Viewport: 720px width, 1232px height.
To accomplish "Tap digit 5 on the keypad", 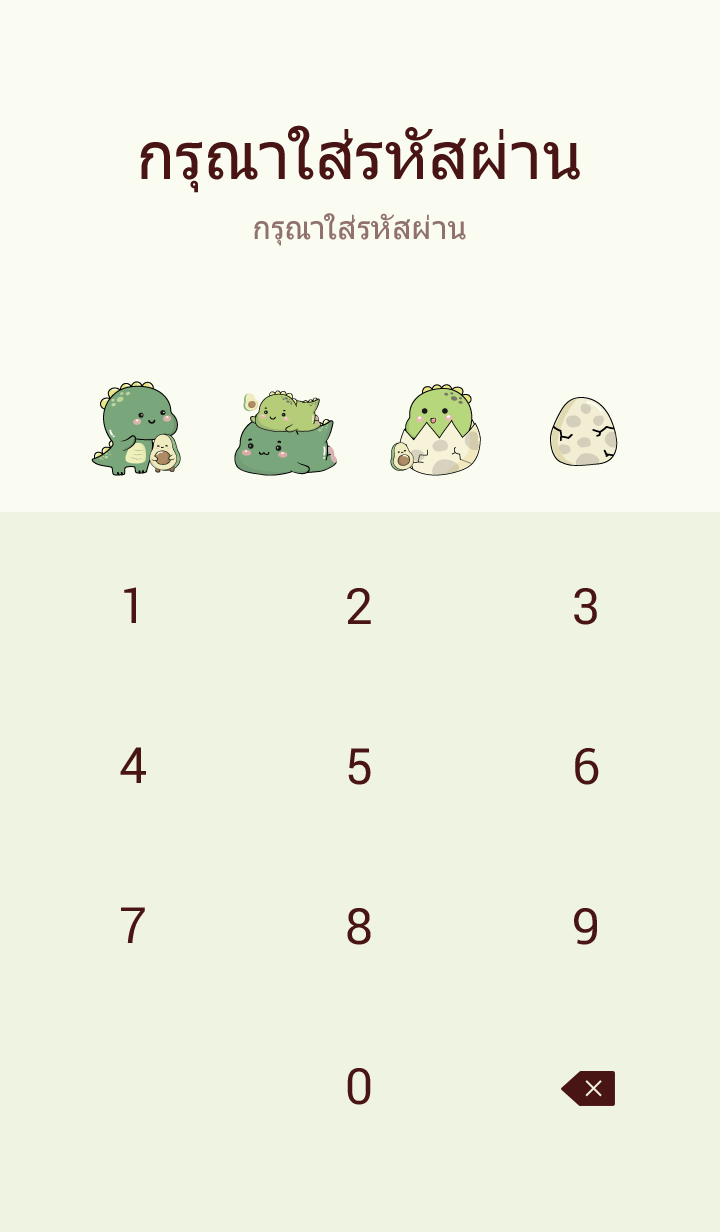I will (359, 767).
